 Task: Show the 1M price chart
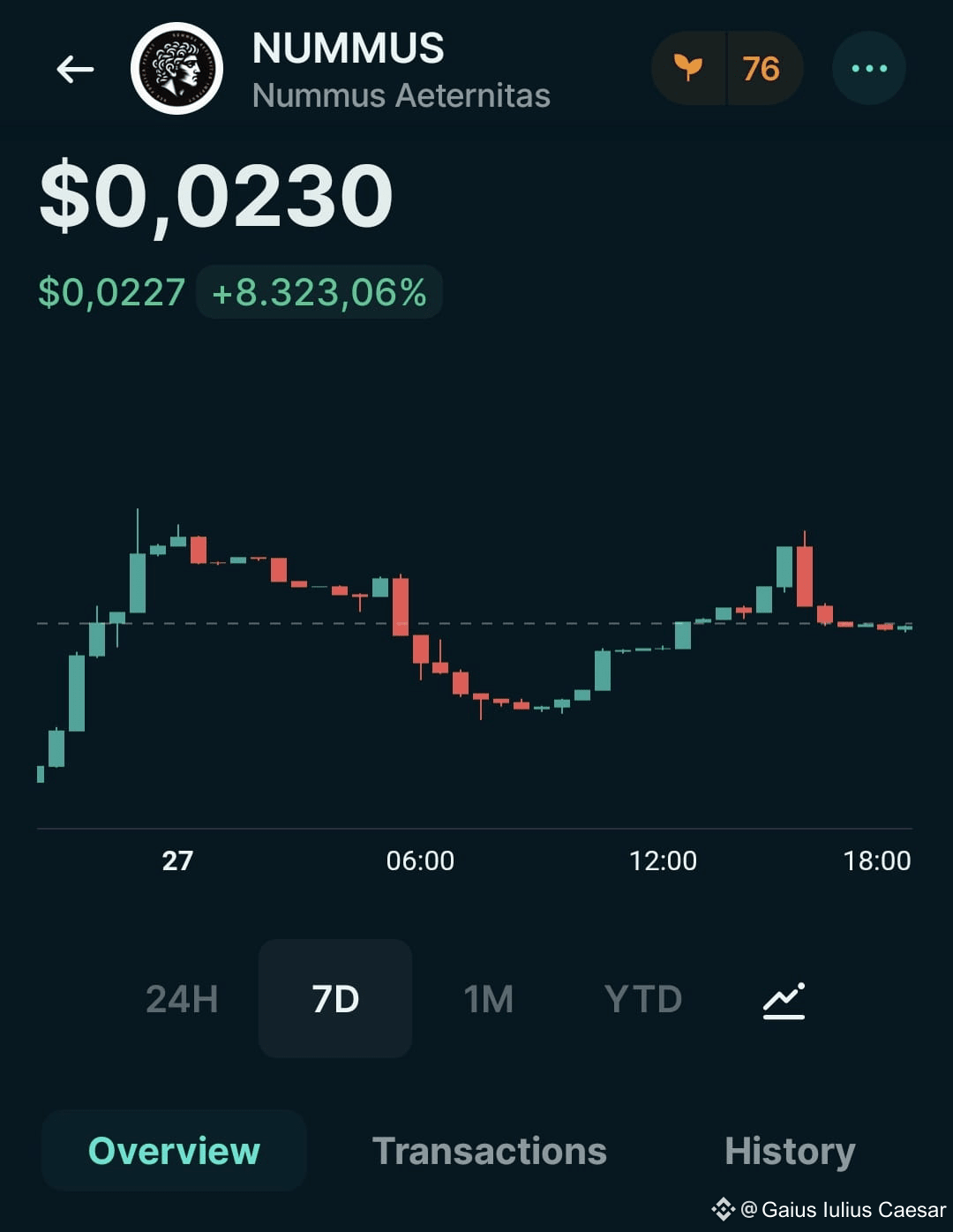[x=489, y=999]
